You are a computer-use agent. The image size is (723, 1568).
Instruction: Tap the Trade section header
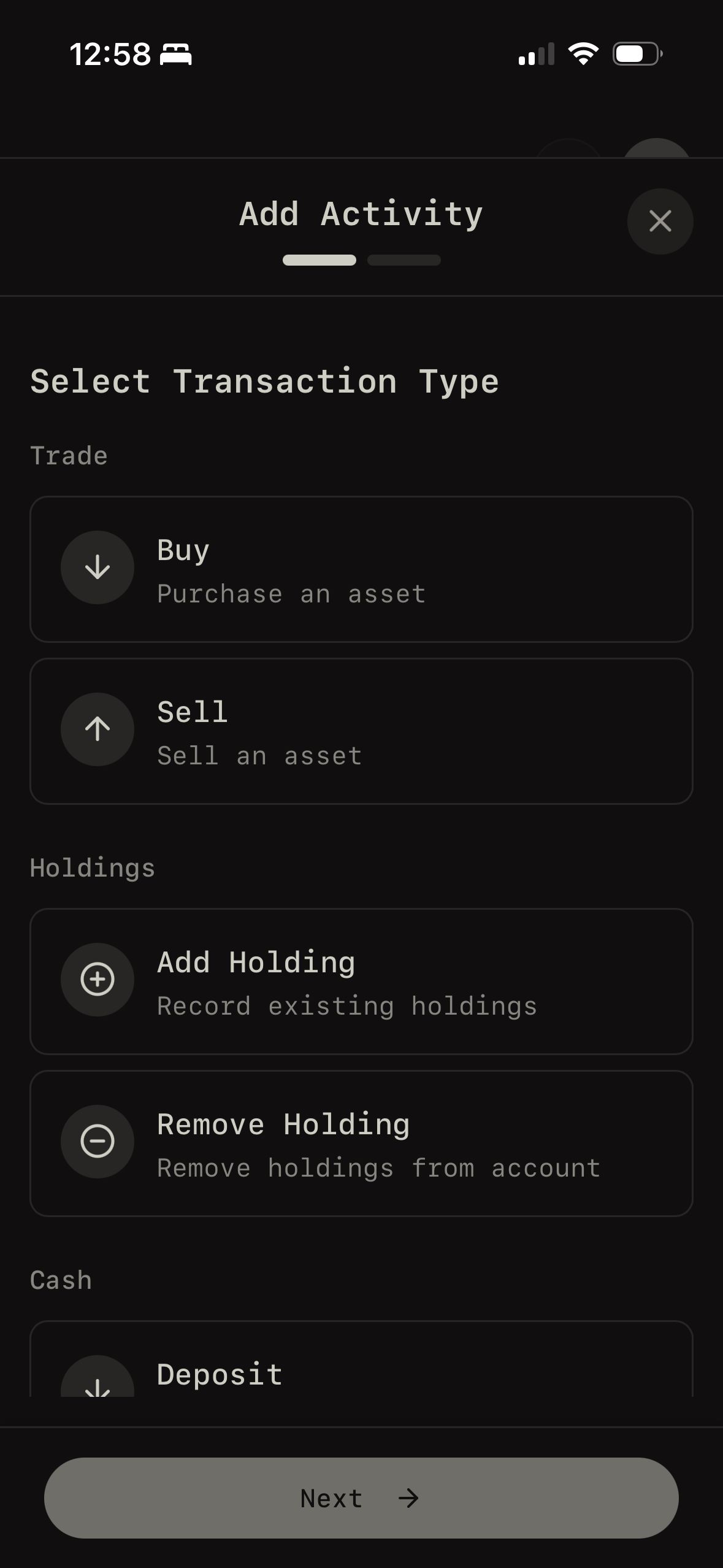click(69, 455)
